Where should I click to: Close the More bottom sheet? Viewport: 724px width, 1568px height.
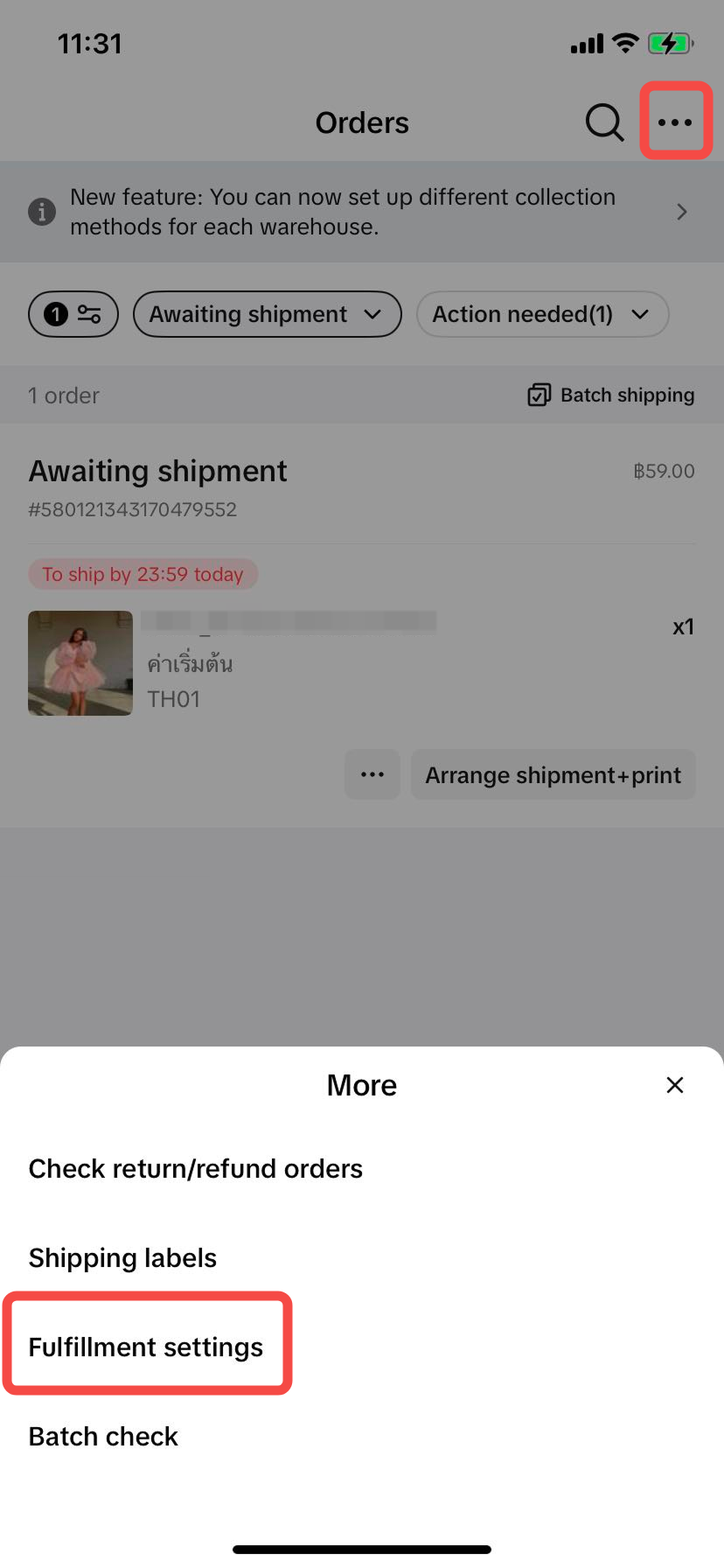[674, 1085]
